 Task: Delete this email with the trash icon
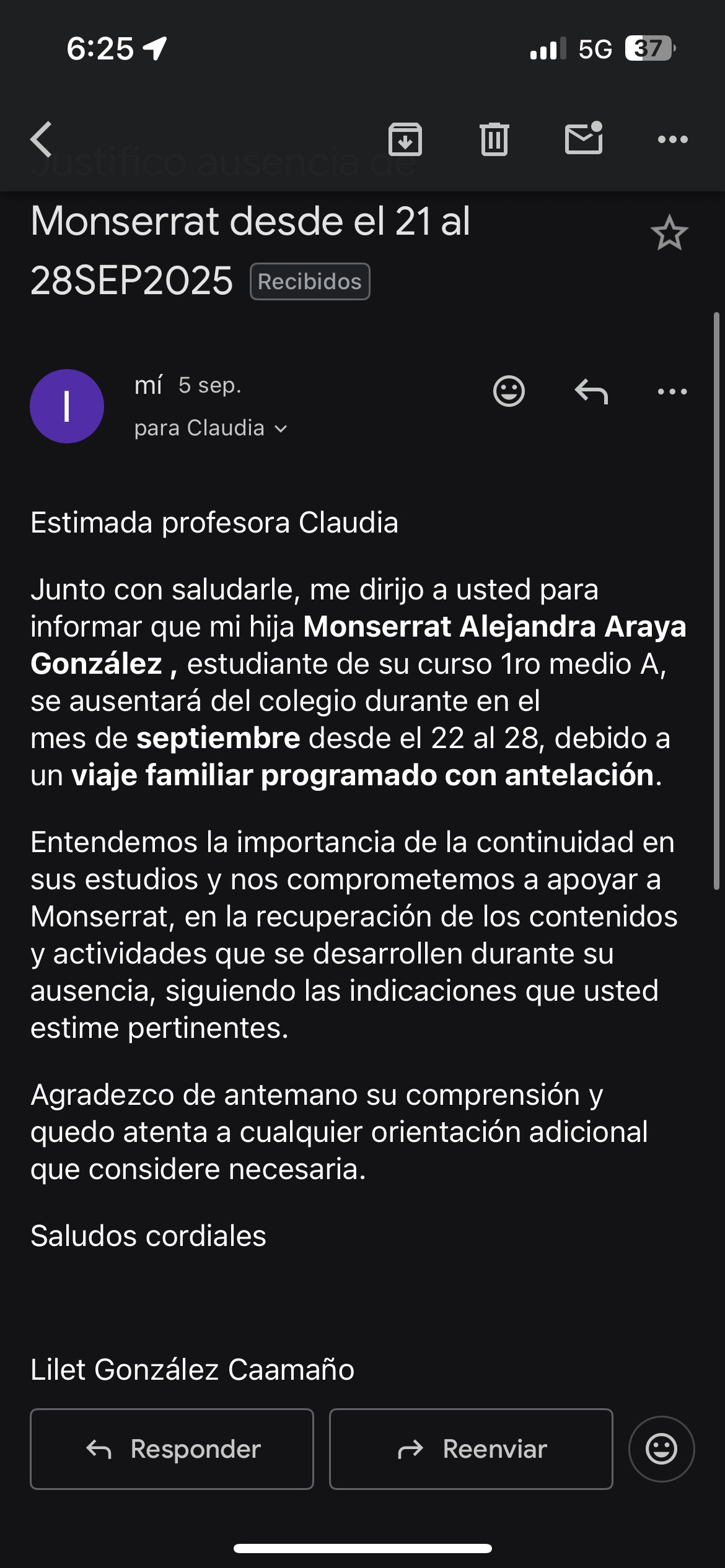click(494, 139)
